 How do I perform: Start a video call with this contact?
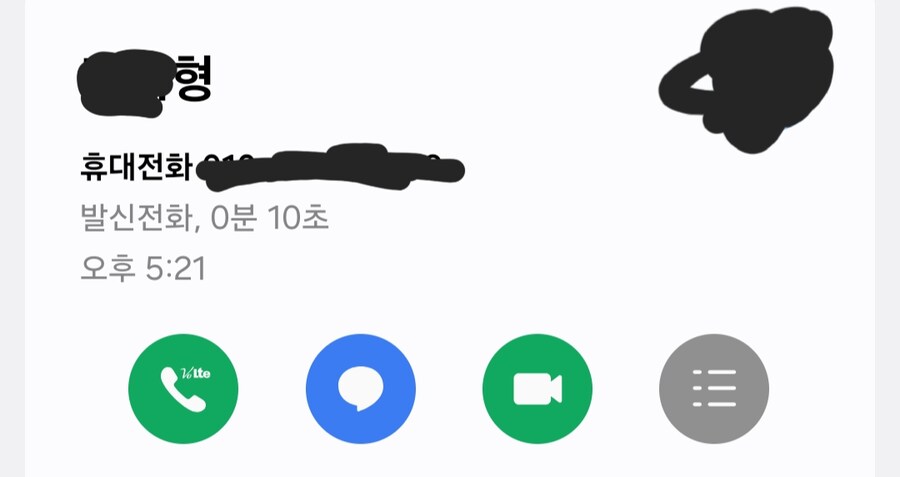537,388
